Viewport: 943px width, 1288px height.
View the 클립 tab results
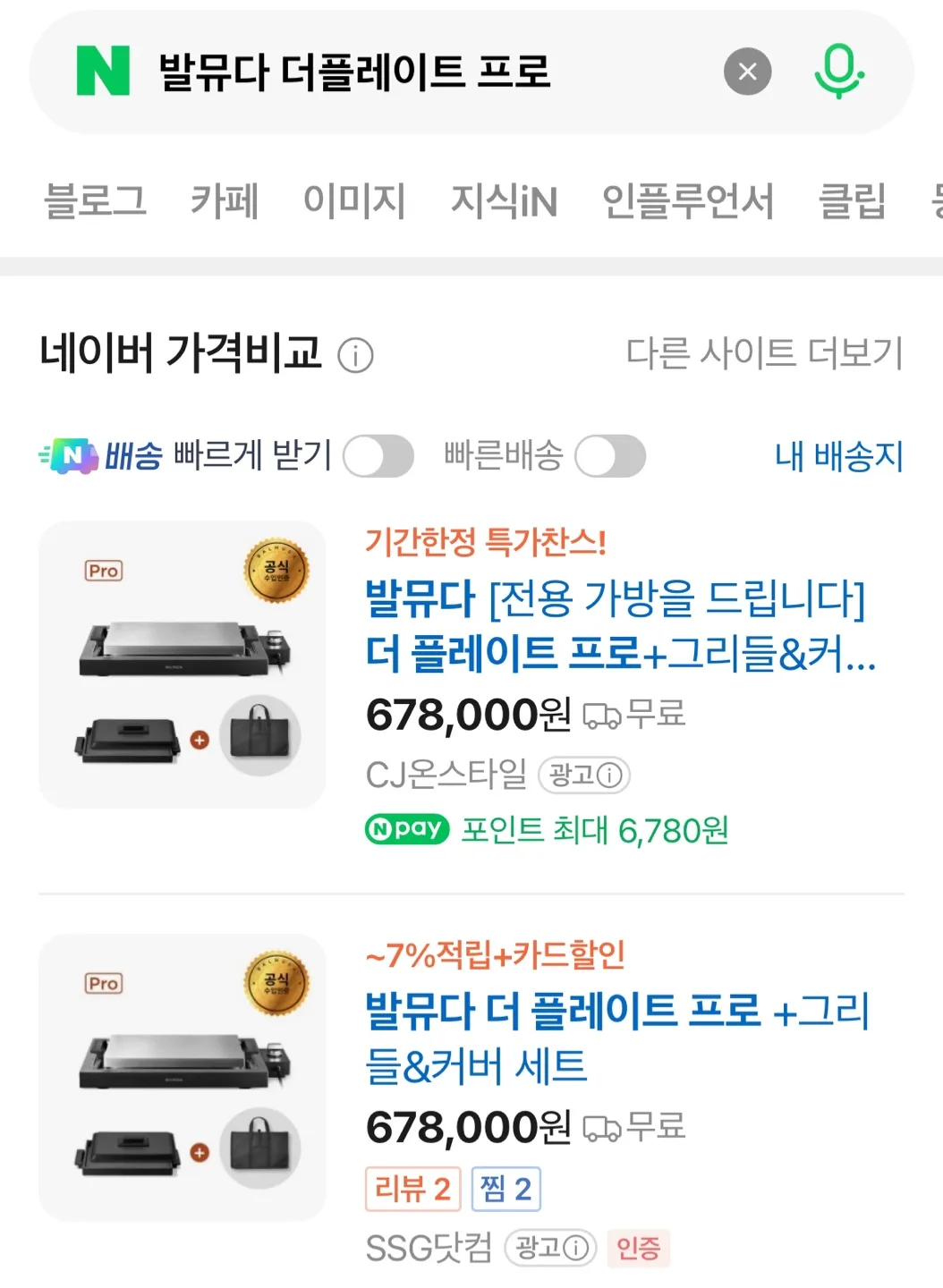[x=852, y=200]
